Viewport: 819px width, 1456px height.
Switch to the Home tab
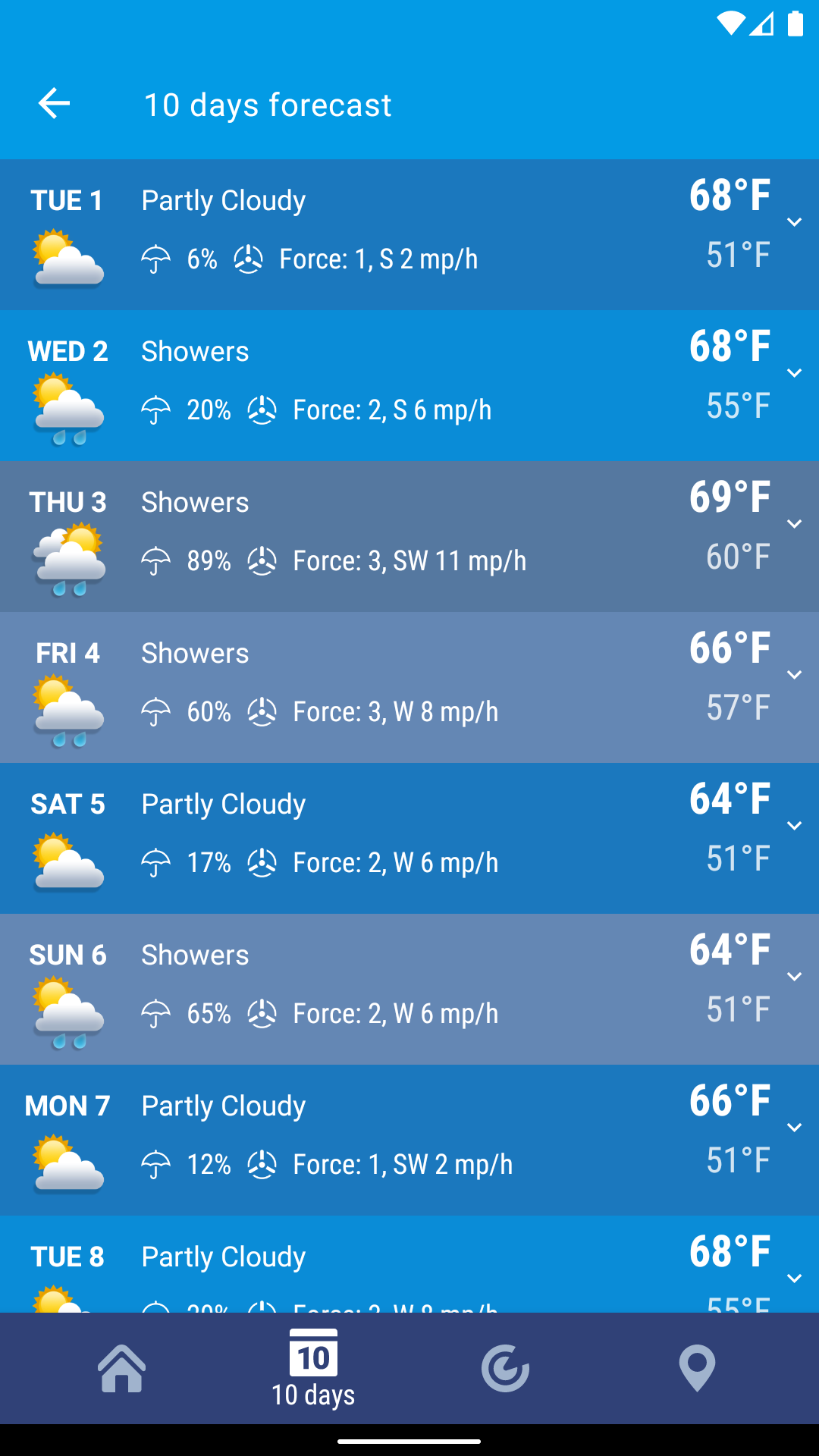pyautogui.click(x=122, y=1369)
